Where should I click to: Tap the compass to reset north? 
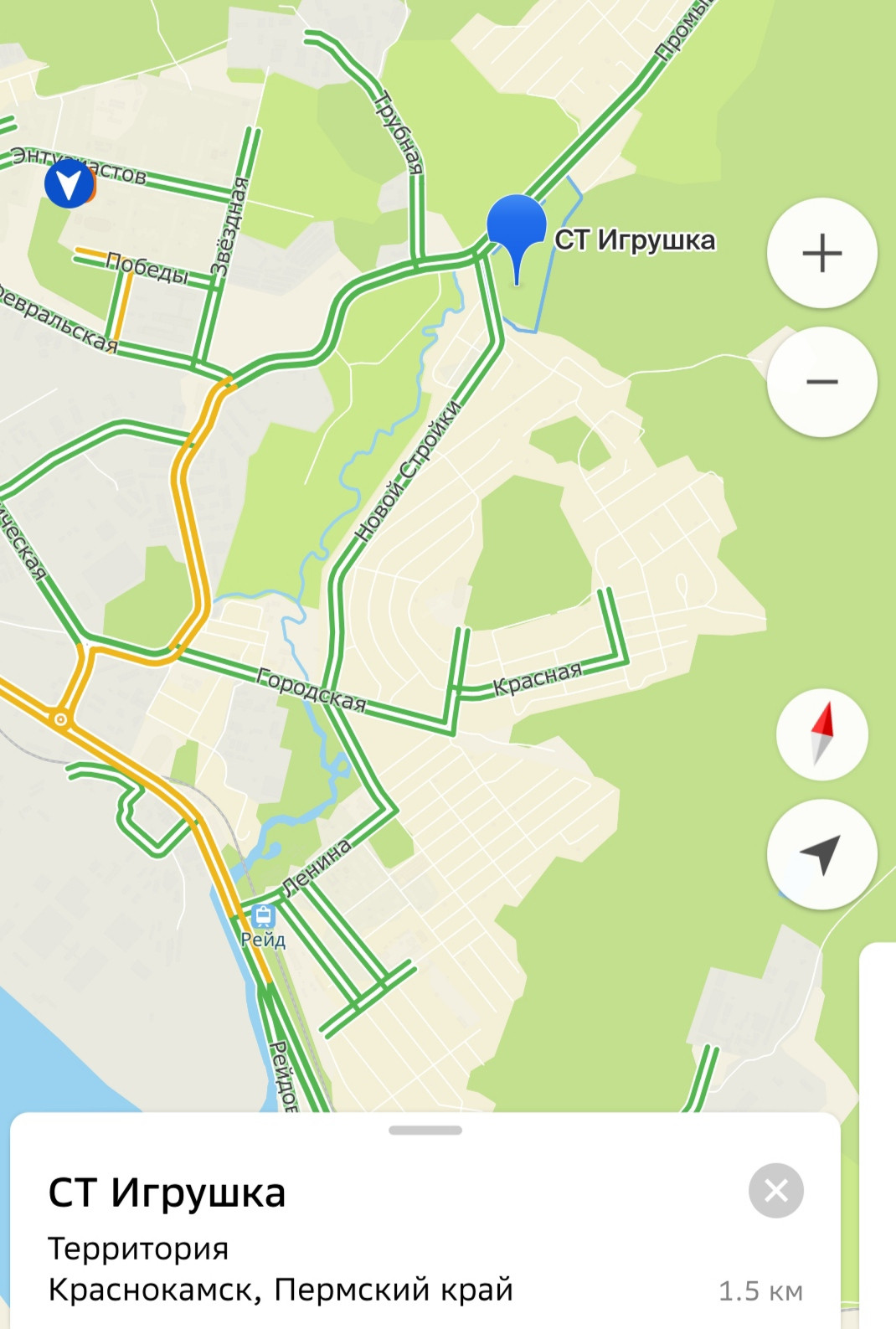point(821,734)
